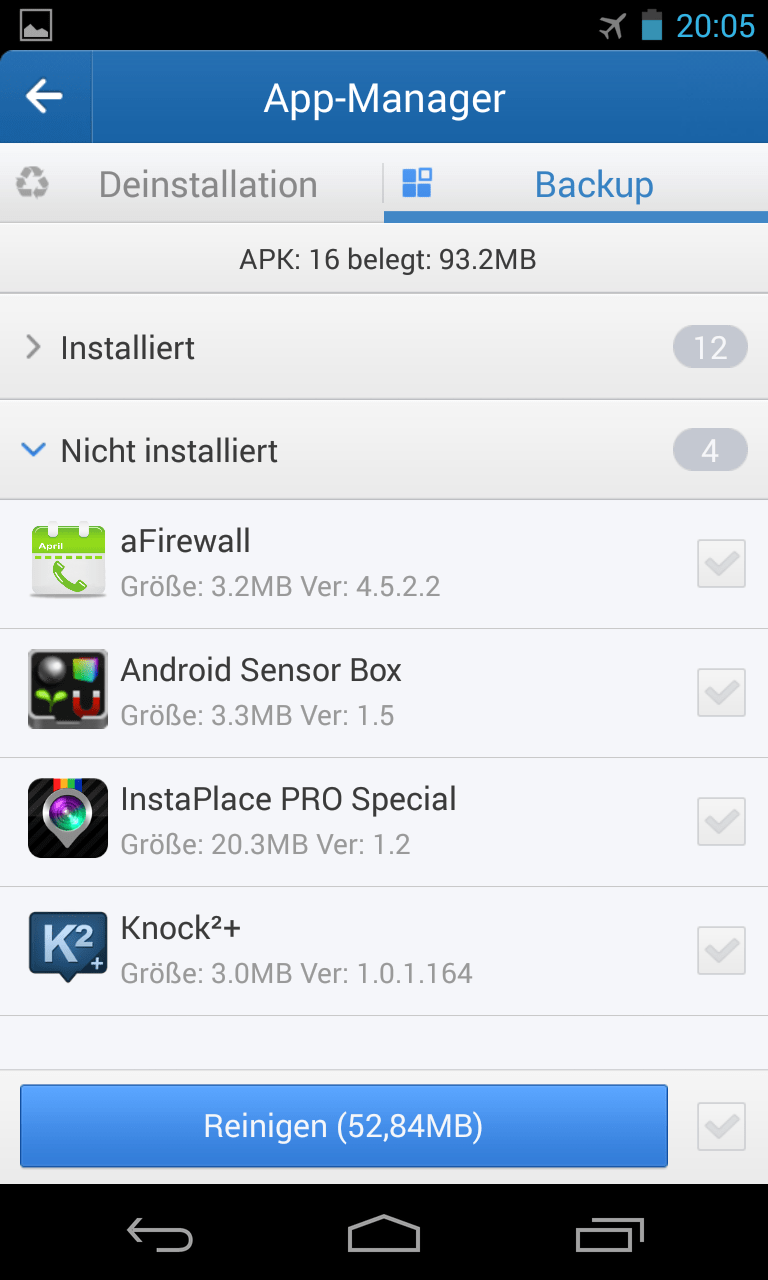The width and height of the screenshot is (768, 1280).
Task: Go back from App-Manager
Action: point(45,97)
